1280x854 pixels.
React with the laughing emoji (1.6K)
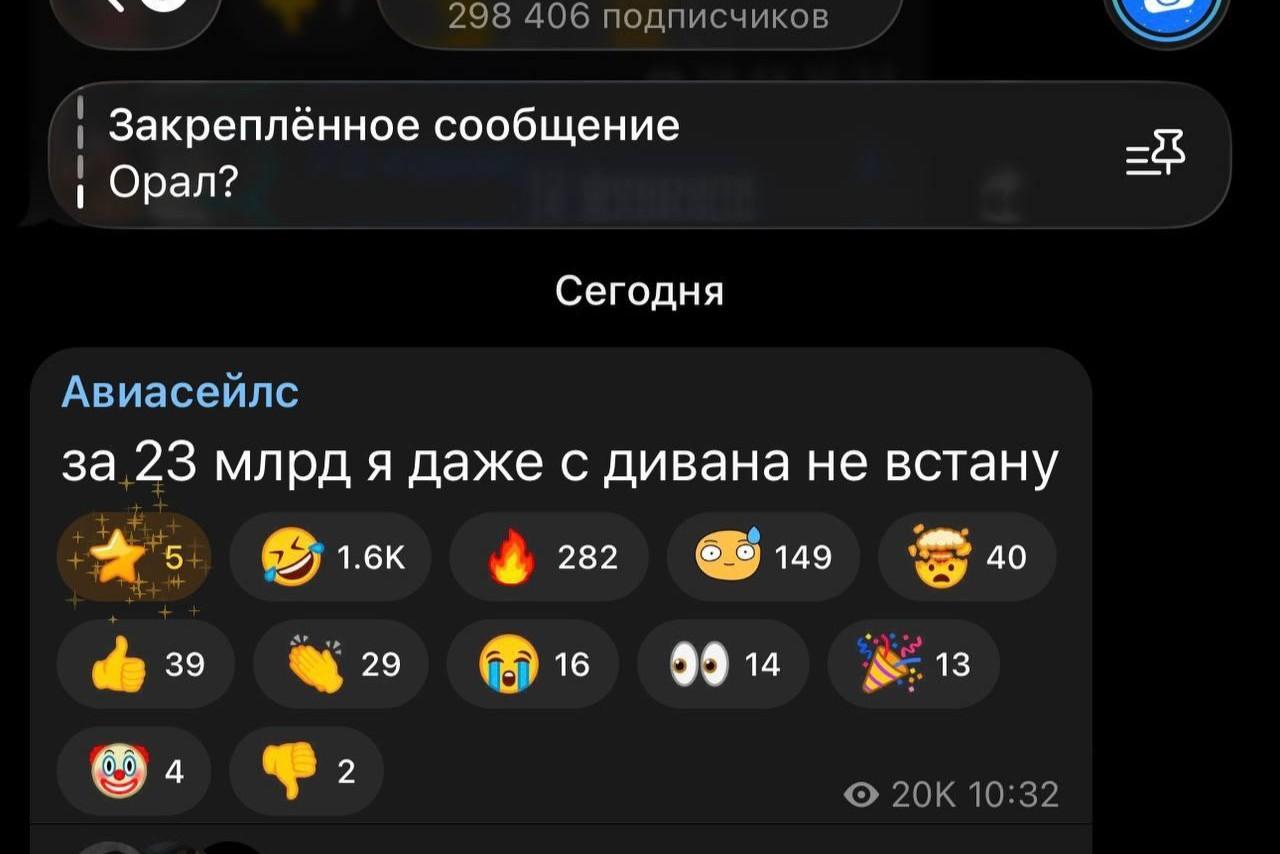330,557
